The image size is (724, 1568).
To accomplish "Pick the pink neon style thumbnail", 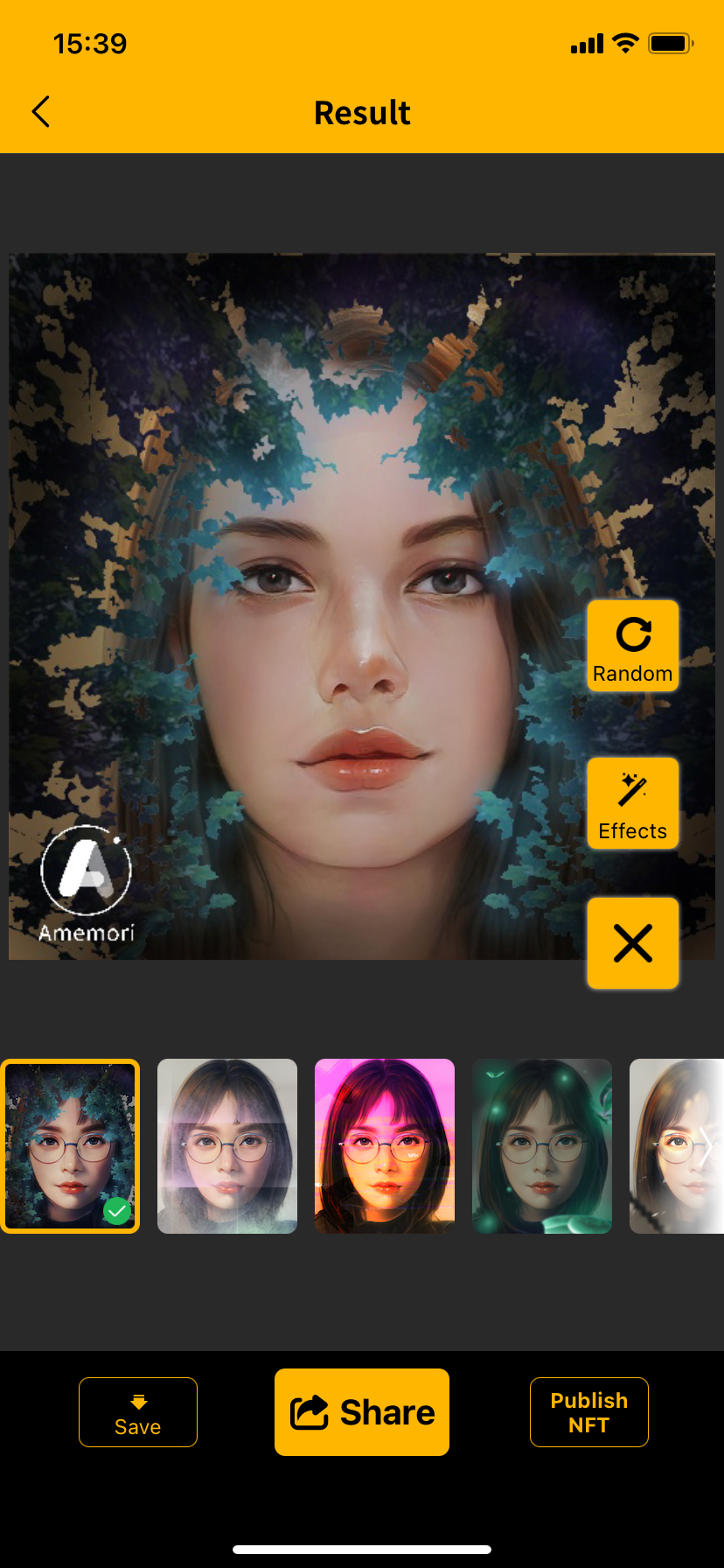I will coord(385,1146).
